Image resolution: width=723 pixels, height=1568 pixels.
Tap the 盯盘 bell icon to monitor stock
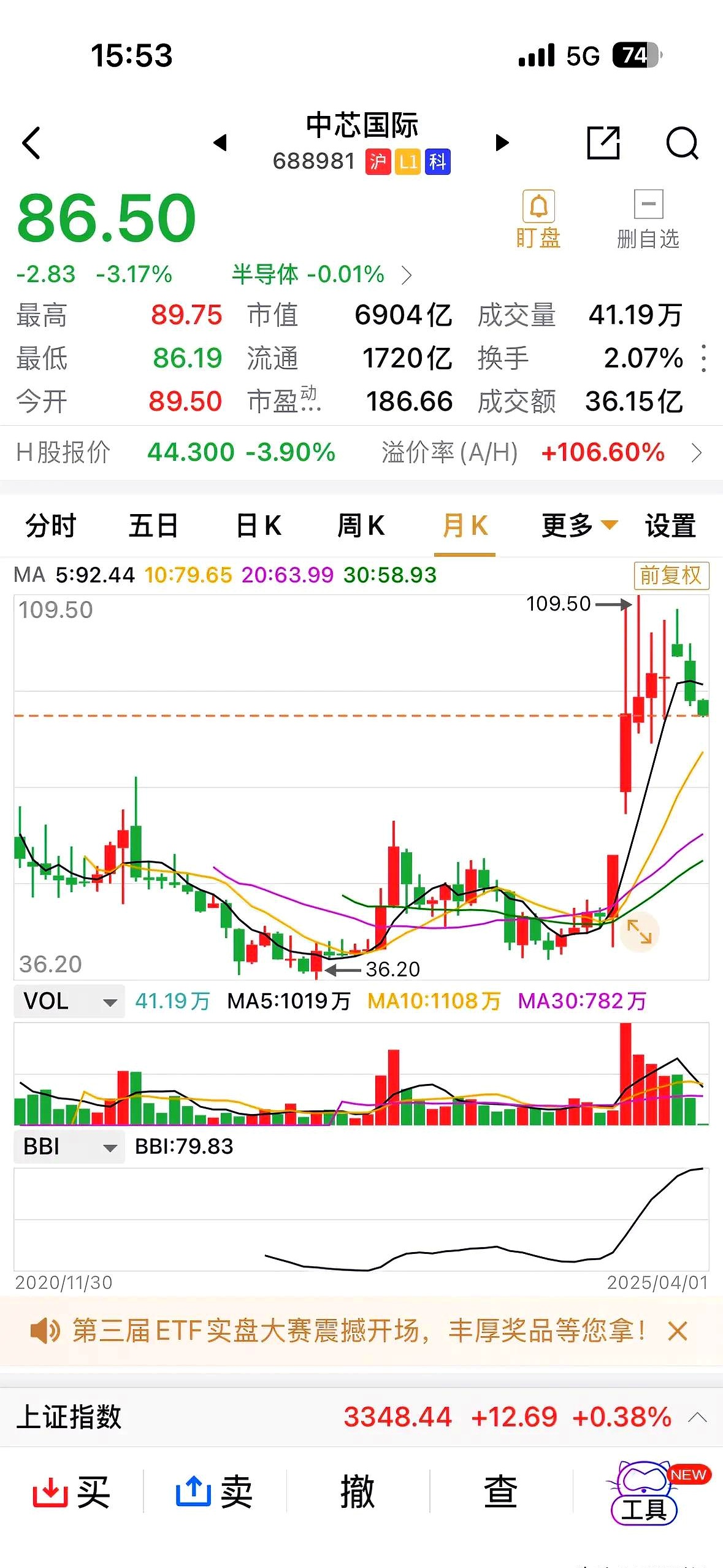click(x=538, y=209)
